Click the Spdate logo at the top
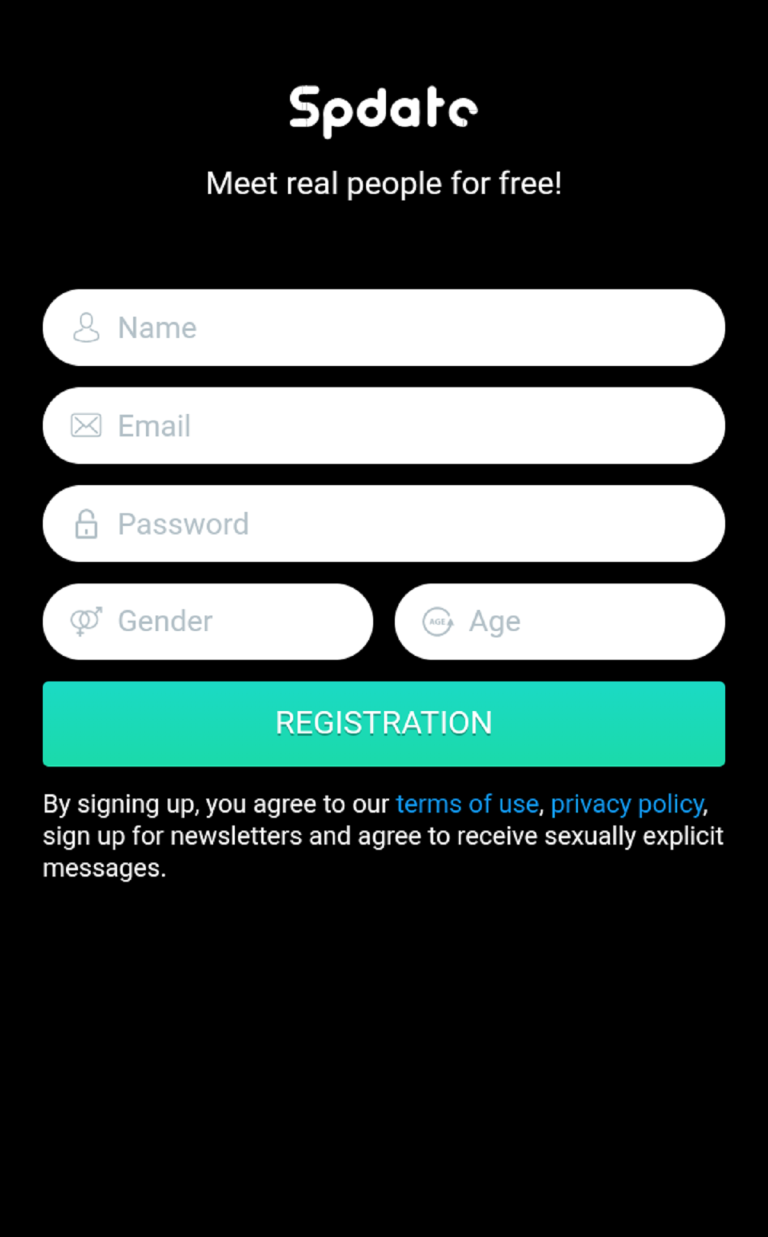 (x=383, y=110)
